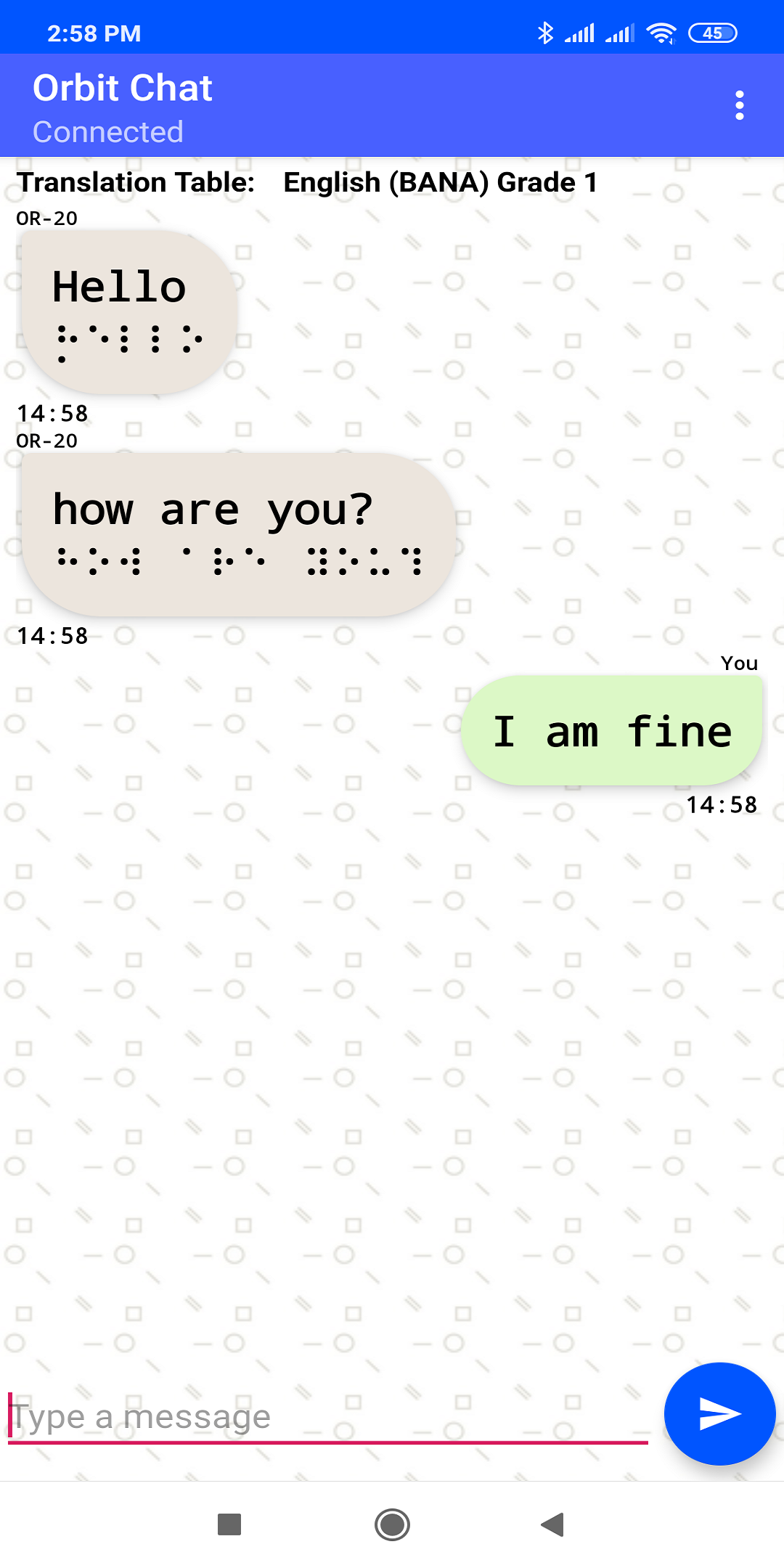Focus the Type a message field
The image size is (784, 1568).
pos(327,1417)
